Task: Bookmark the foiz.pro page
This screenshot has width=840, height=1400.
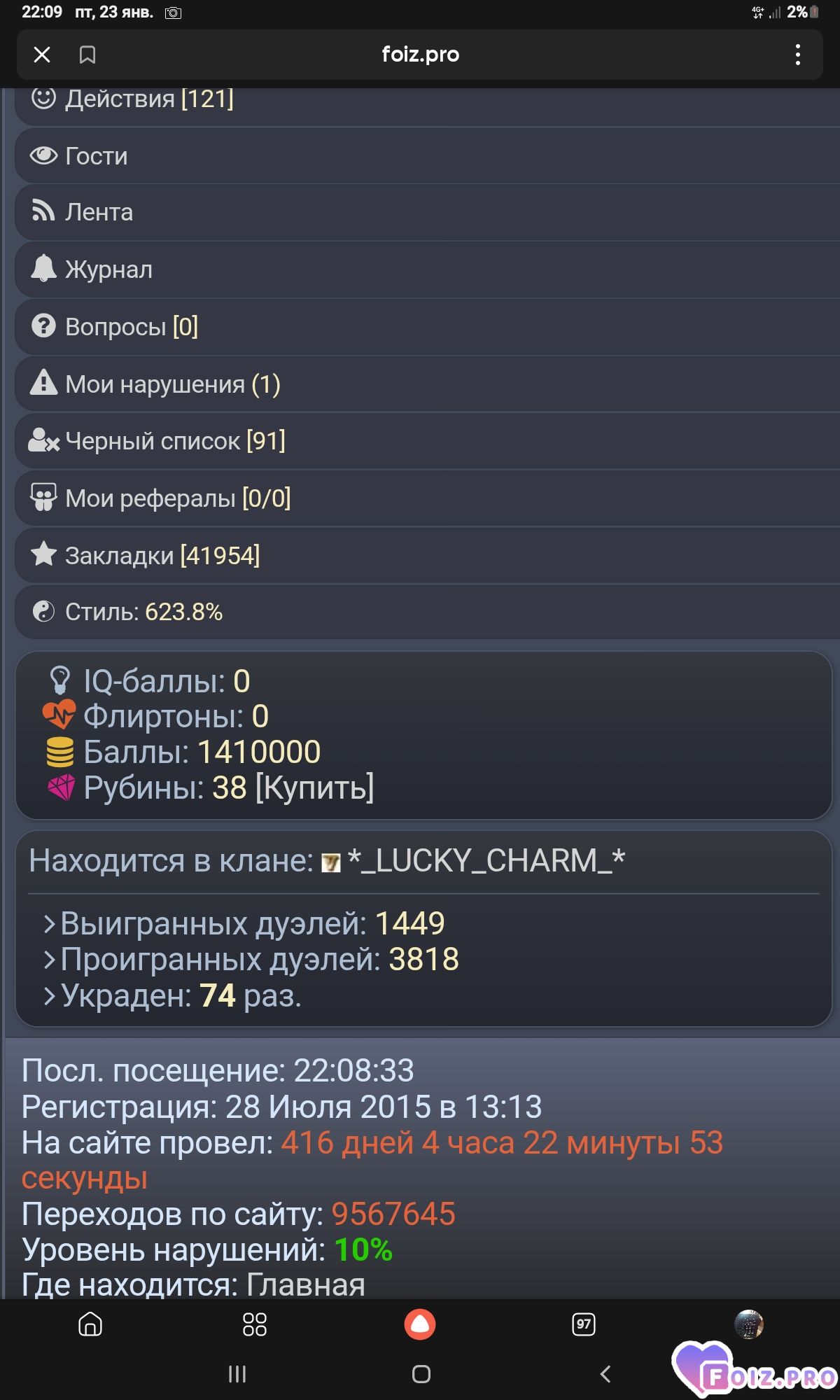Action: point(87,55)
